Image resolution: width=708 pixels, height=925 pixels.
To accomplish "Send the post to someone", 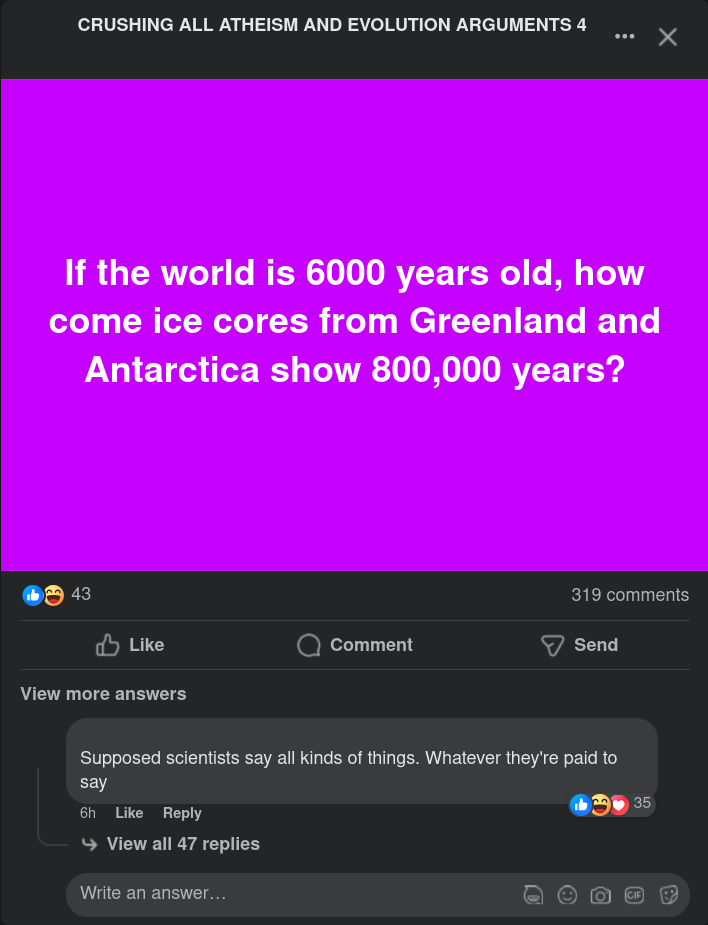I will (579, 645).
